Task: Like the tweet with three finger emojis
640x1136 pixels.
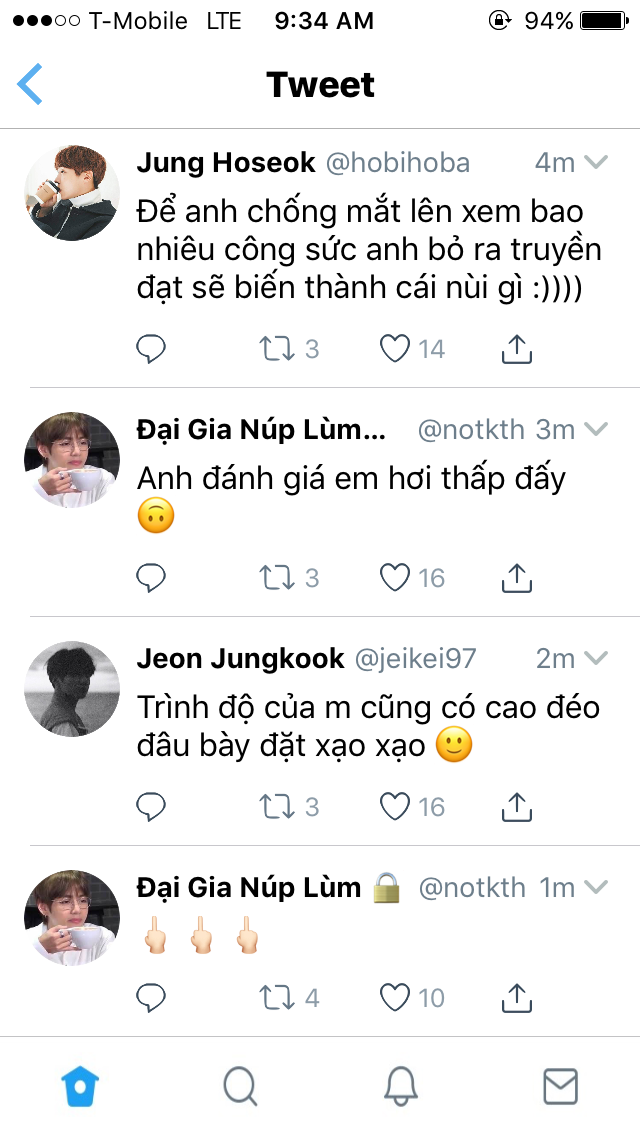Action: coord(396,997)
